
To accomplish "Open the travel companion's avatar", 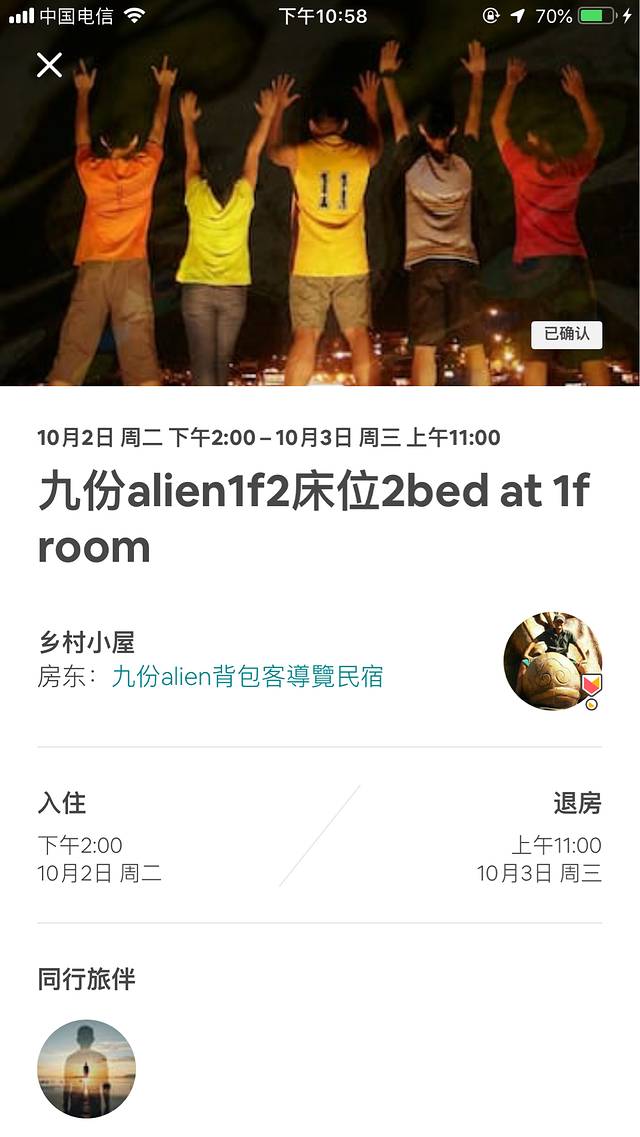I will (86, 1068).
